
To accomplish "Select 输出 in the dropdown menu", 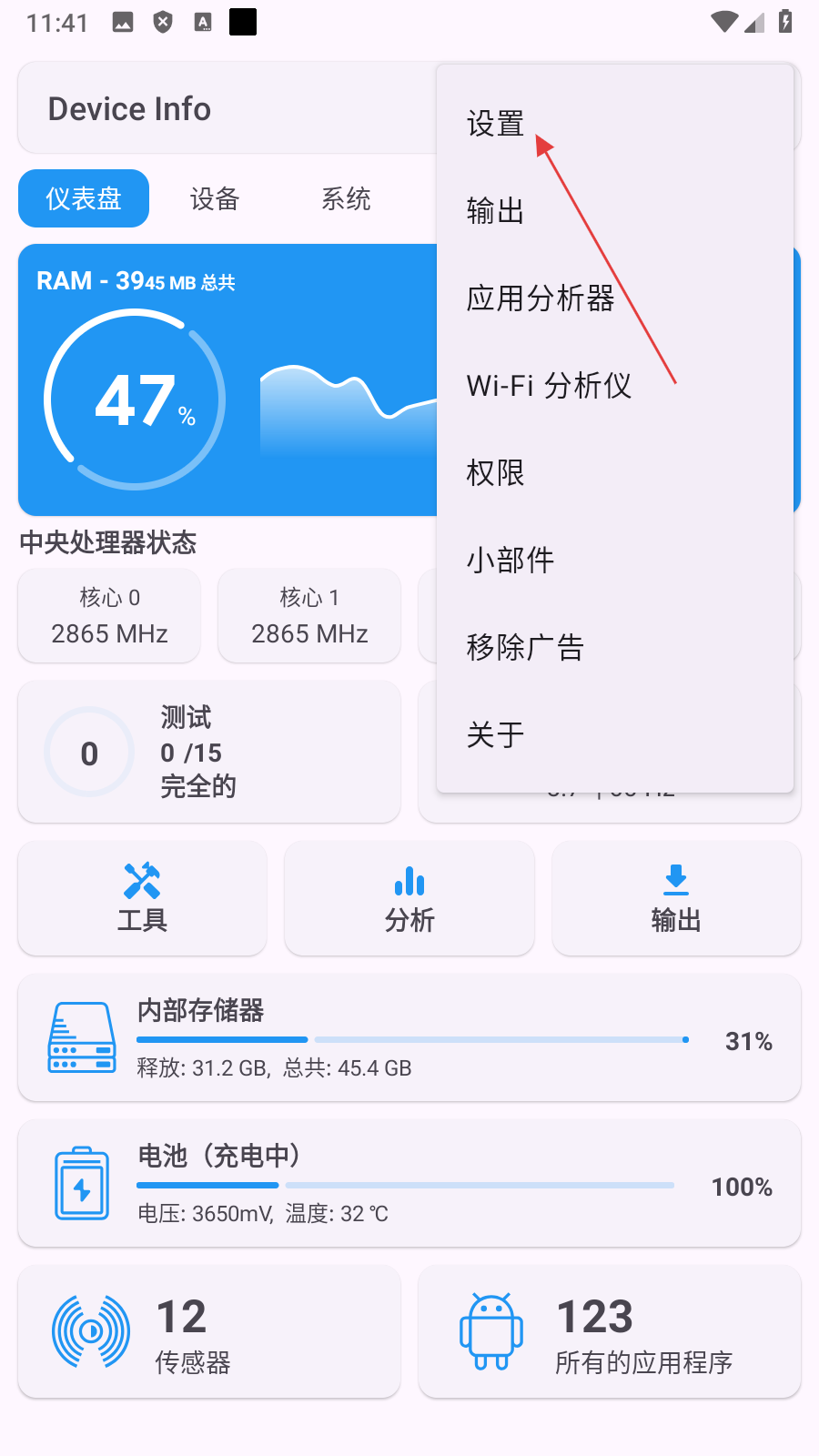I will point(496,211).
